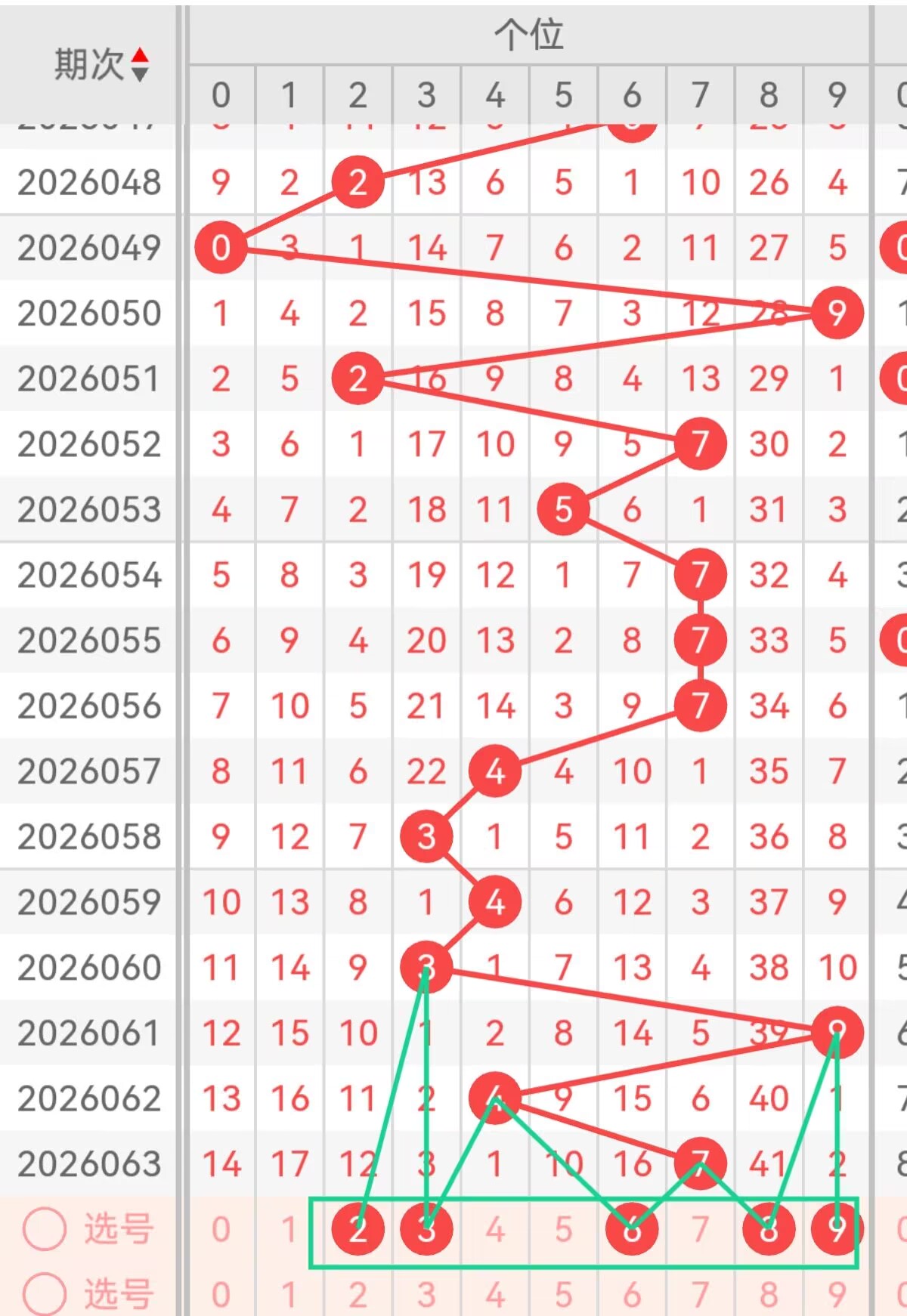Pick number 1 in the first 选号 row

click(289, 1230)
